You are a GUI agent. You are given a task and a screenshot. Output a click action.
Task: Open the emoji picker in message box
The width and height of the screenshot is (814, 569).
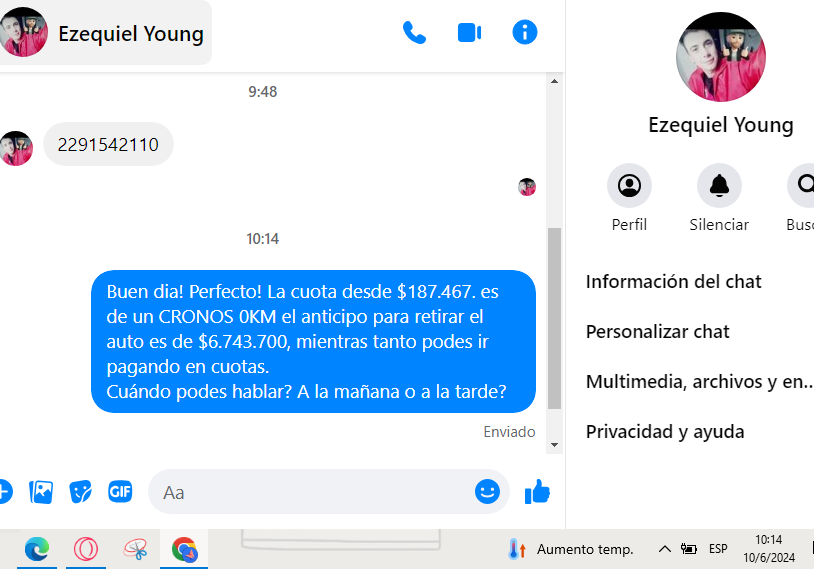coord(487,491)
